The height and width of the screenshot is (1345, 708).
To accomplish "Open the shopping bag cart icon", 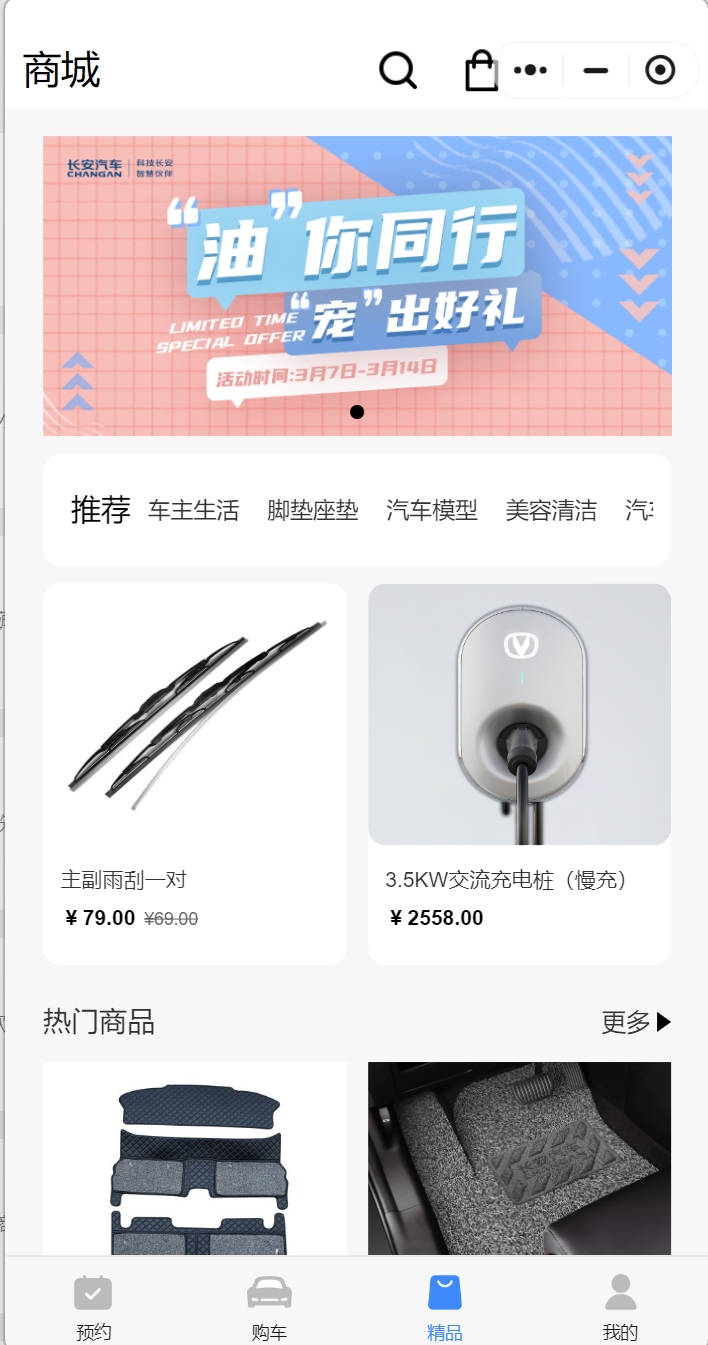I will pos(481,71).
